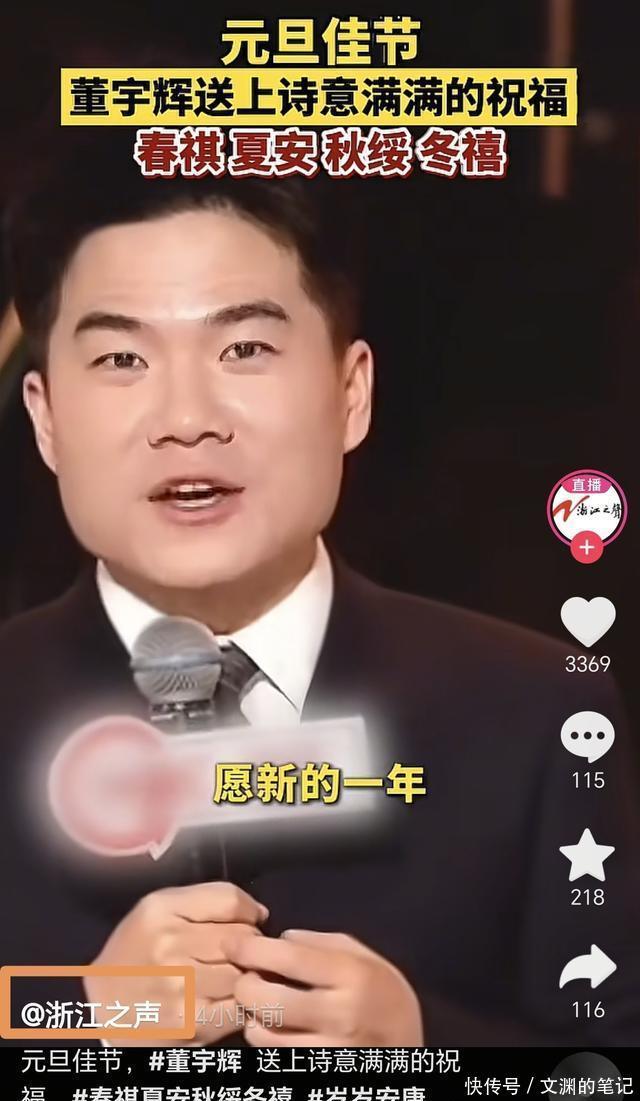
Task: Open the 浙江之声 avatar profile
Action: click(x=587, y=508)
